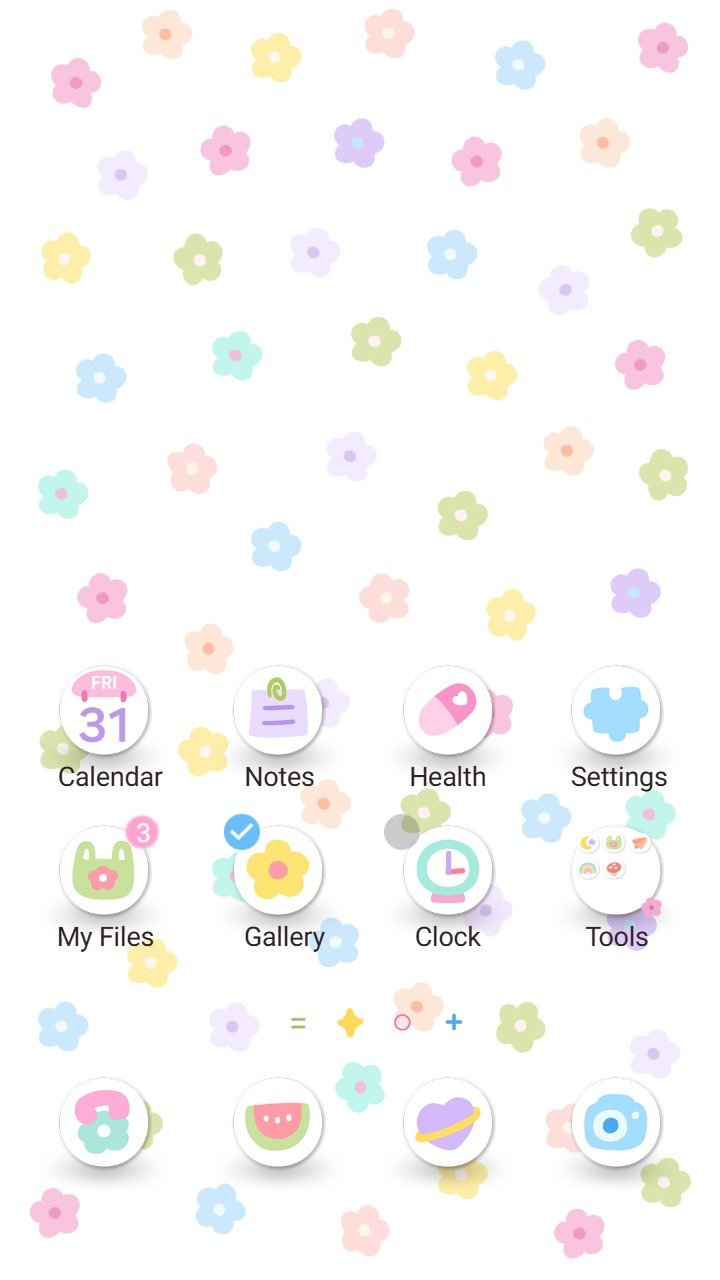720x1280 pixels.
Task: Open the Calendar app
Action: coord(105,711)
